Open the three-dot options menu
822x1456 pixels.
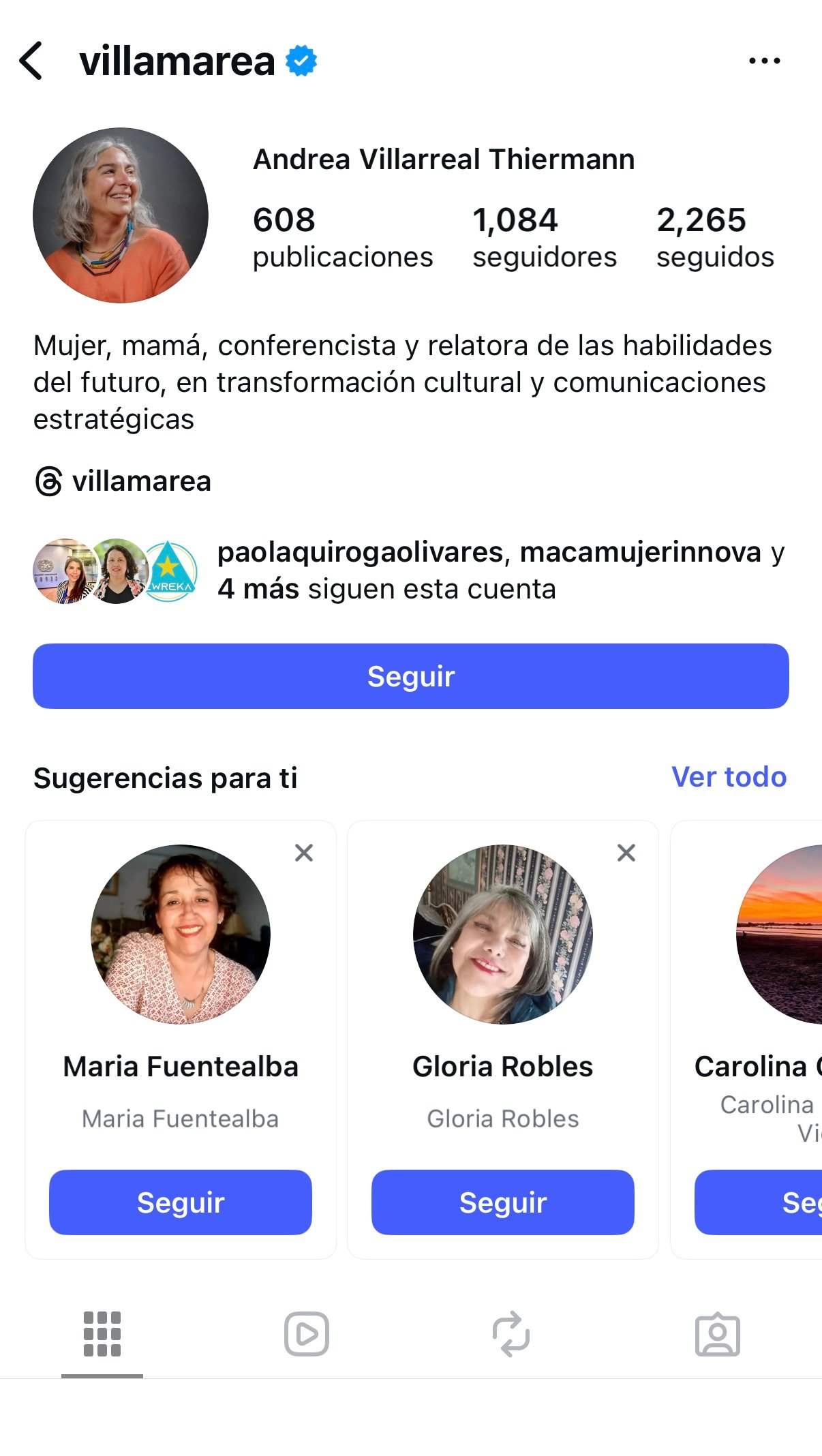[x=764, y=61]
